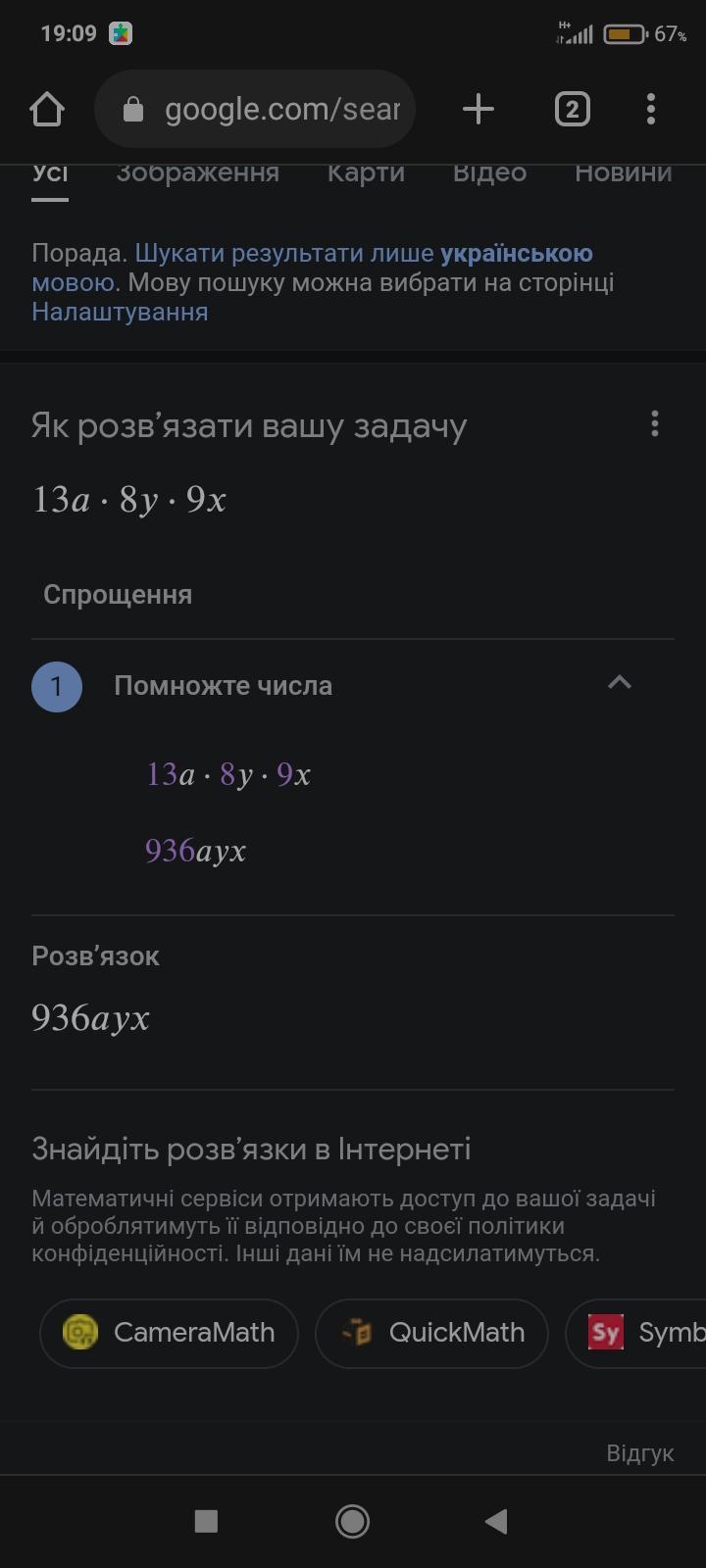Image resolution: width=706 pixels, height=1568 pixels.
Task: Open the tab switcher showing 2 tabs
Action: 573,109
